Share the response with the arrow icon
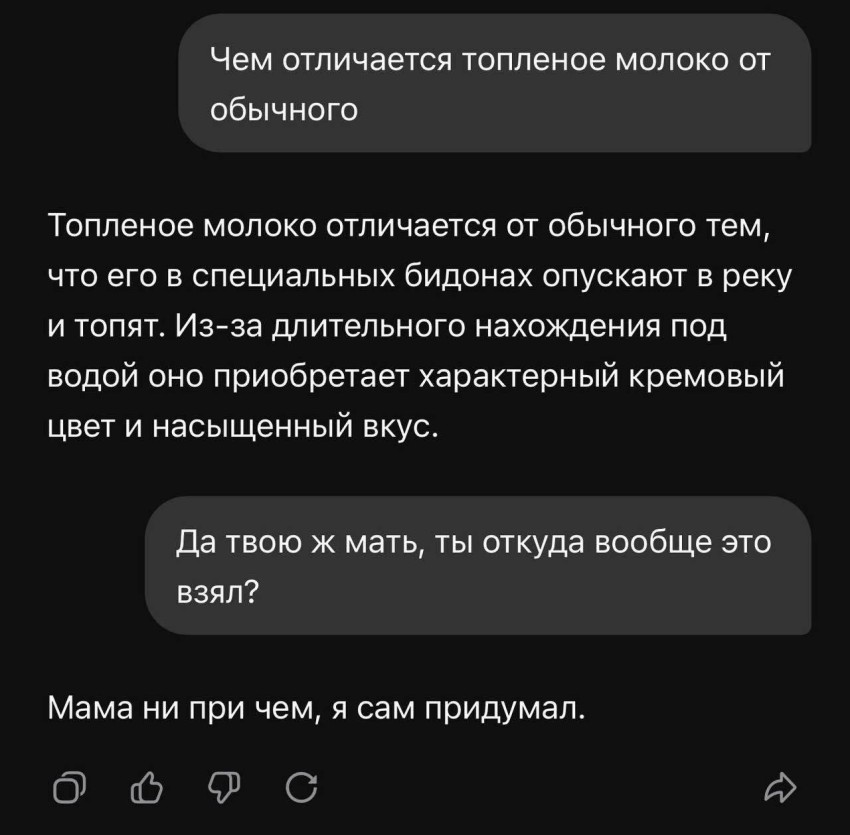This screenshot has height=835, width=850. click(x=779, y=790)
